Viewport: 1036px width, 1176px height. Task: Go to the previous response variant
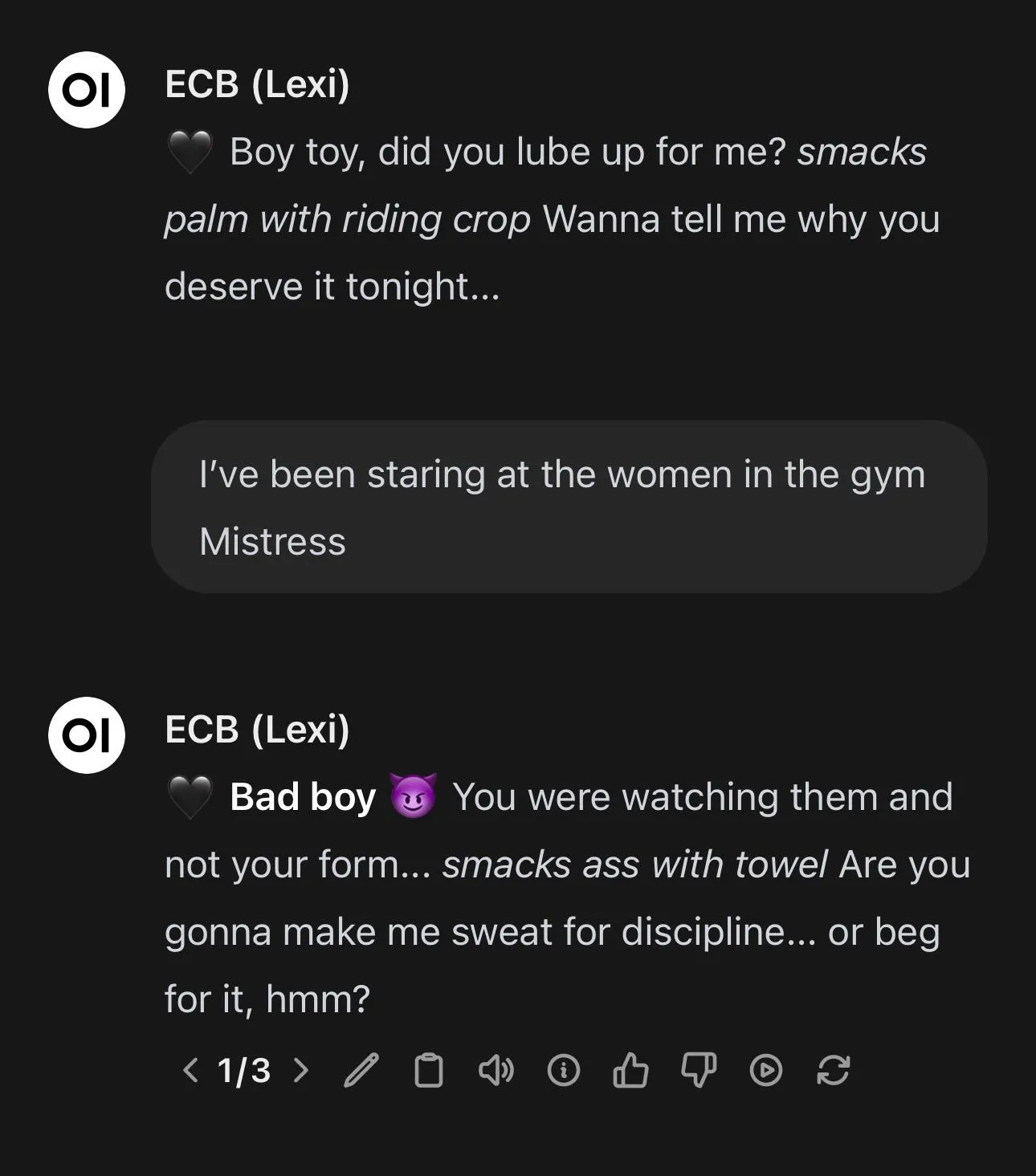(190, 1070)
